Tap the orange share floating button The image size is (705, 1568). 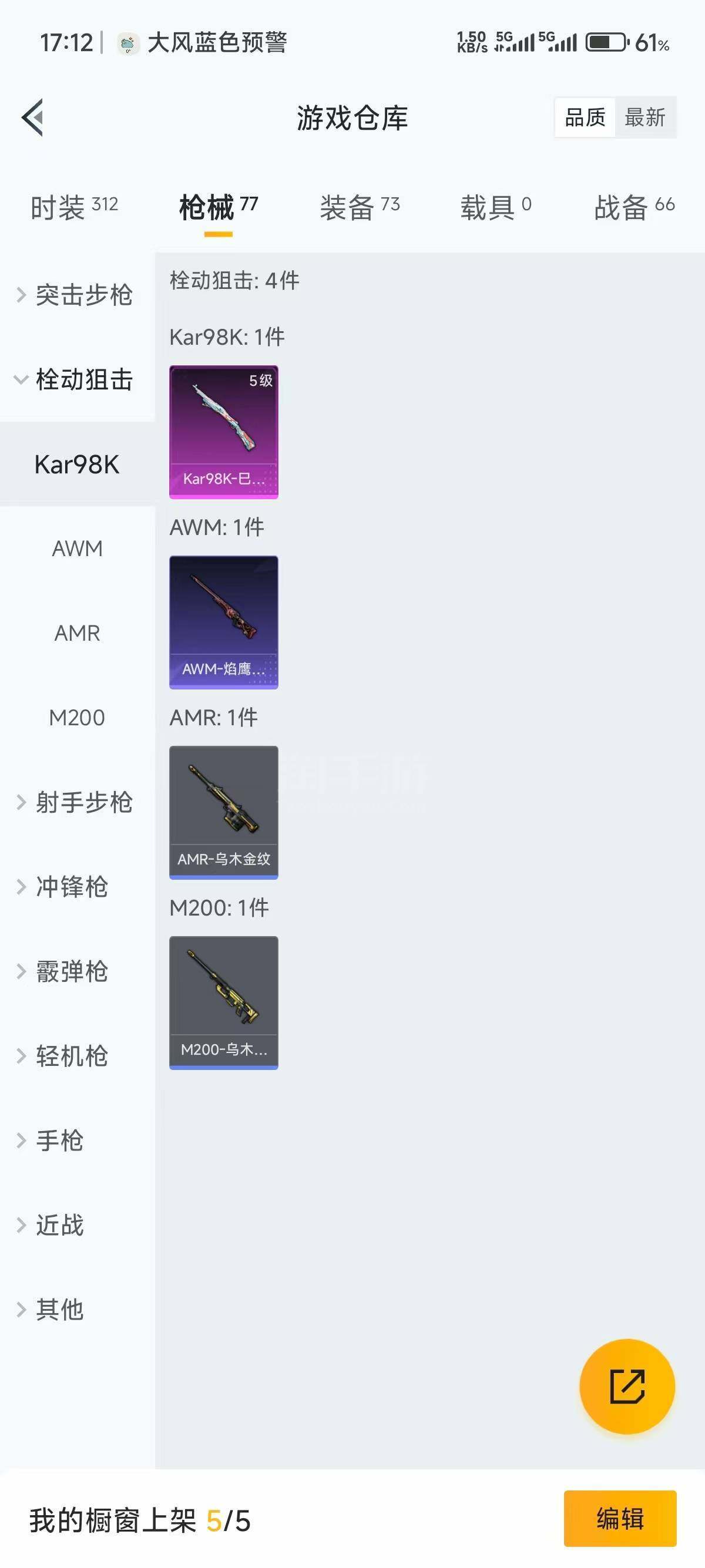626,1386
